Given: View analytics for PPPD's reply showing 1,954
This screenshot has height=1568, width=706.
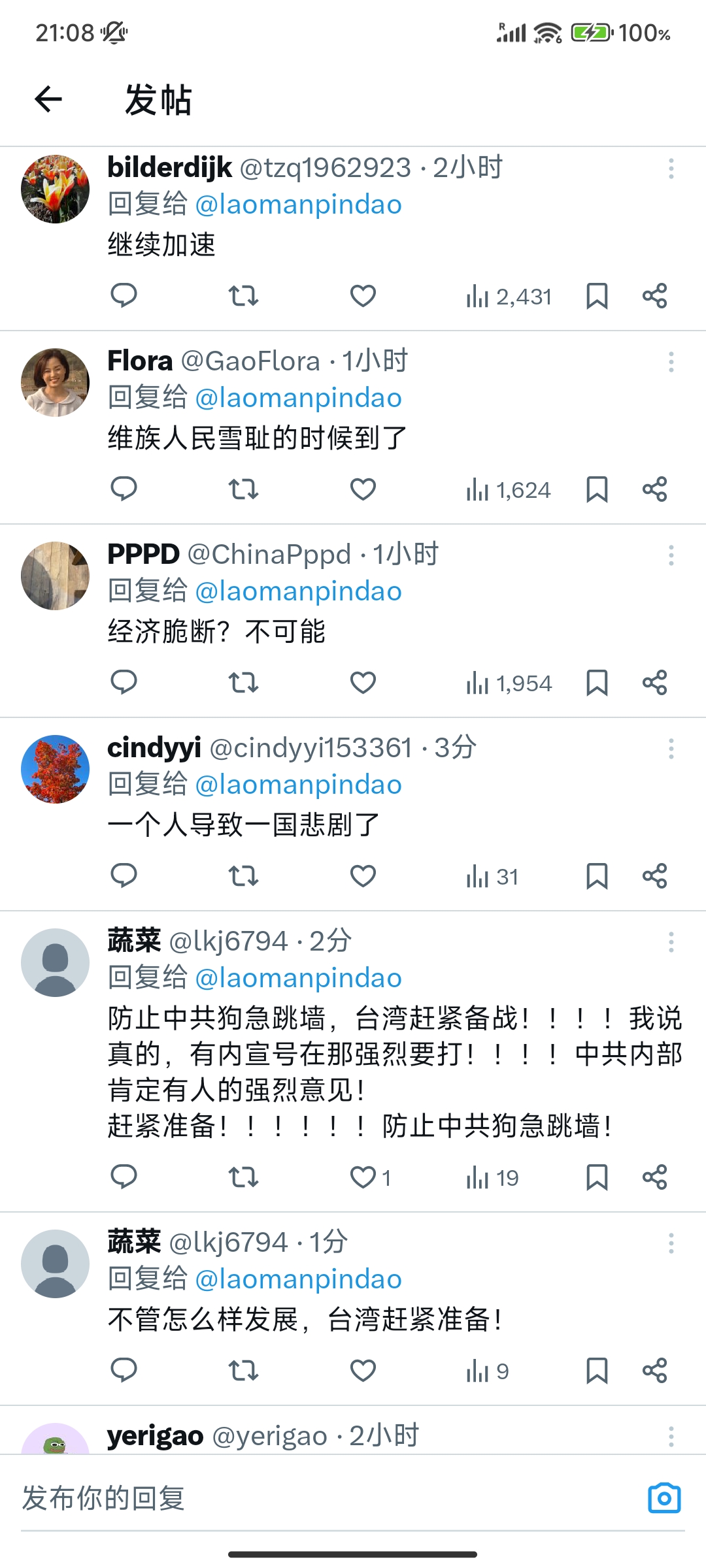Looking at the screenshot, I should coord(509,683).
